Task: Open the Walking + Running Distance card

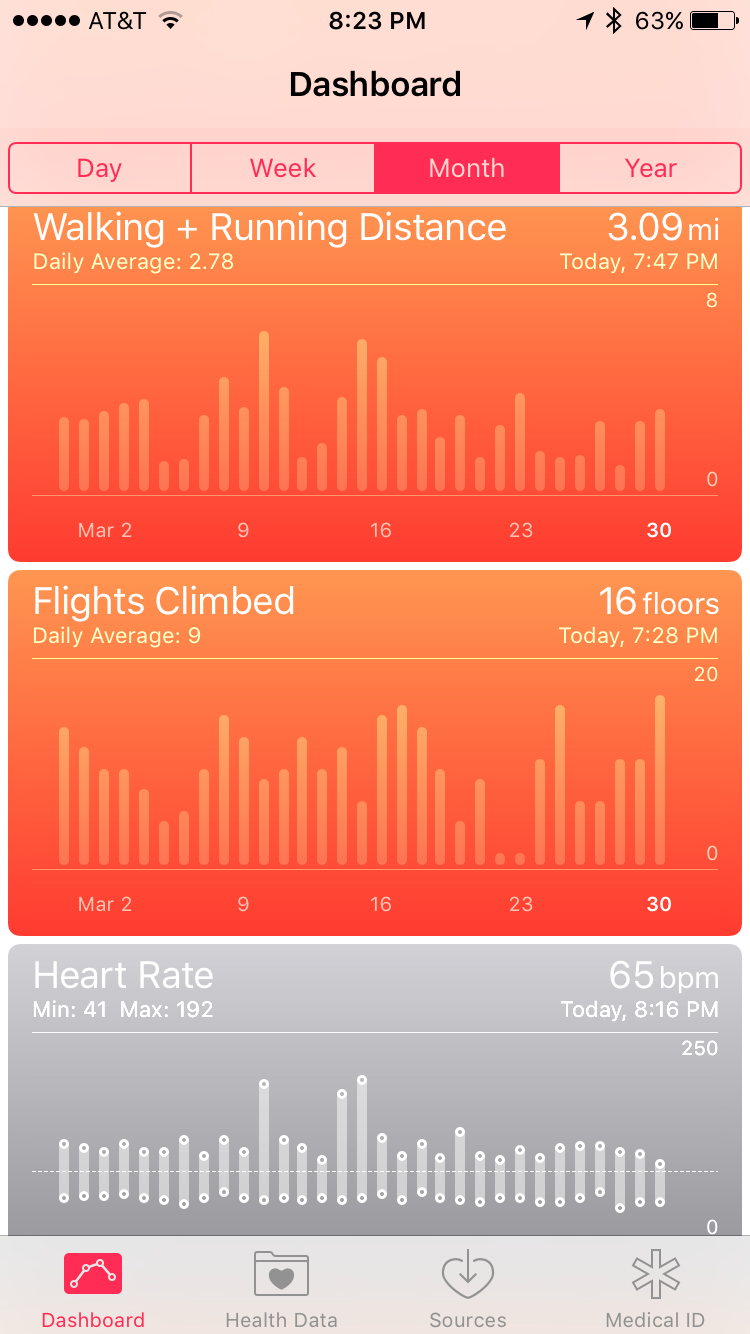Action: tap(375, 385)
